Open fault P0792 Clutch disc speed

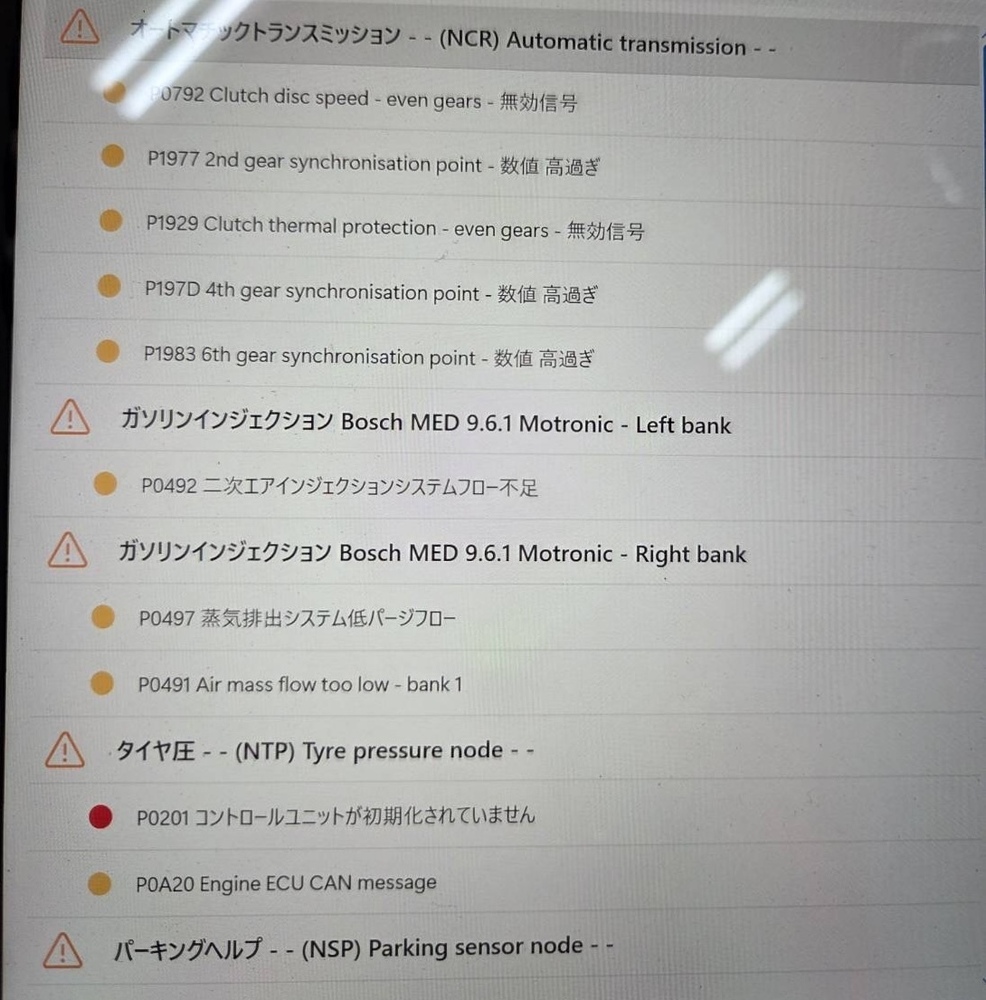pyautogui.click(x=365, y=99)
